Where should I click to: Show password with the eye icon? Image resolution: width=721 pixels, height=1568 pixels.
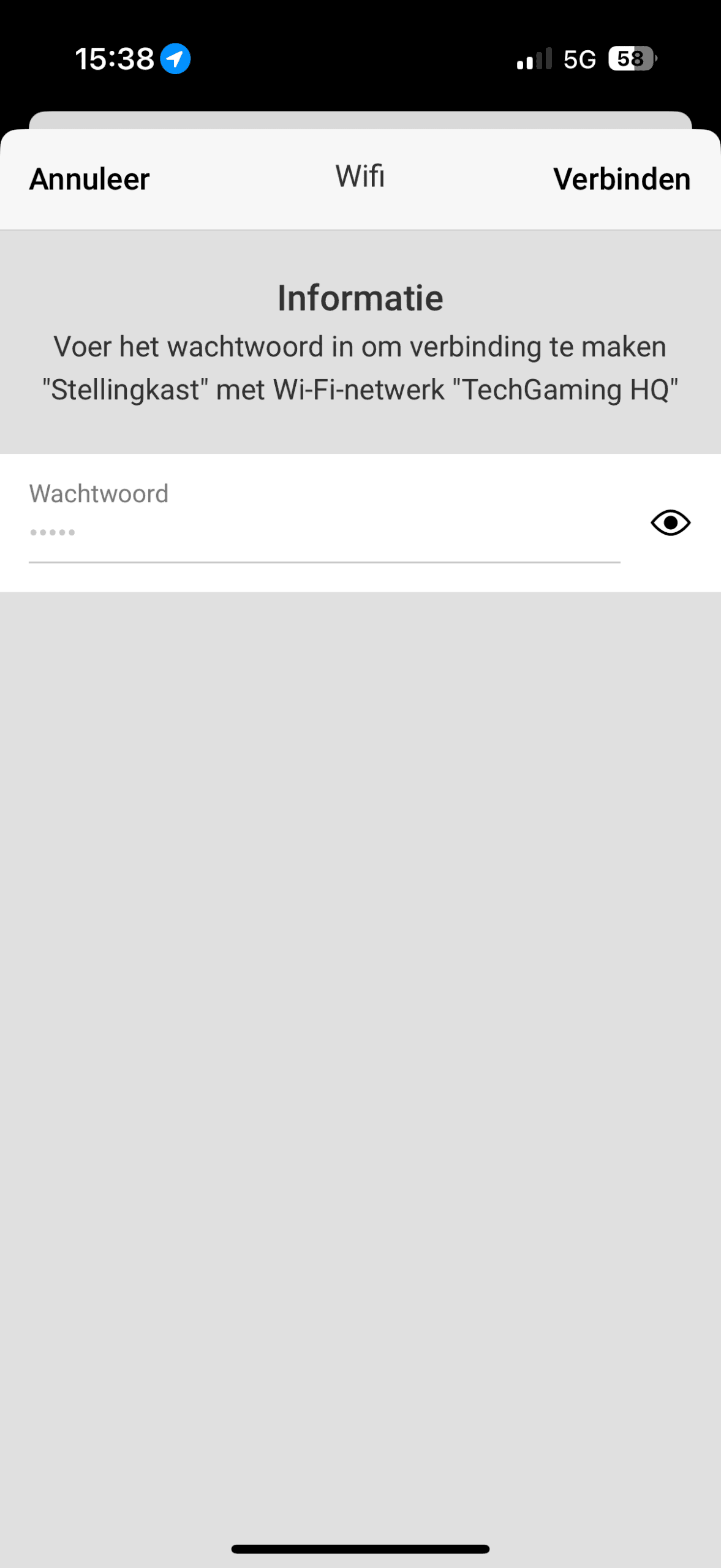tap(670, 522)
